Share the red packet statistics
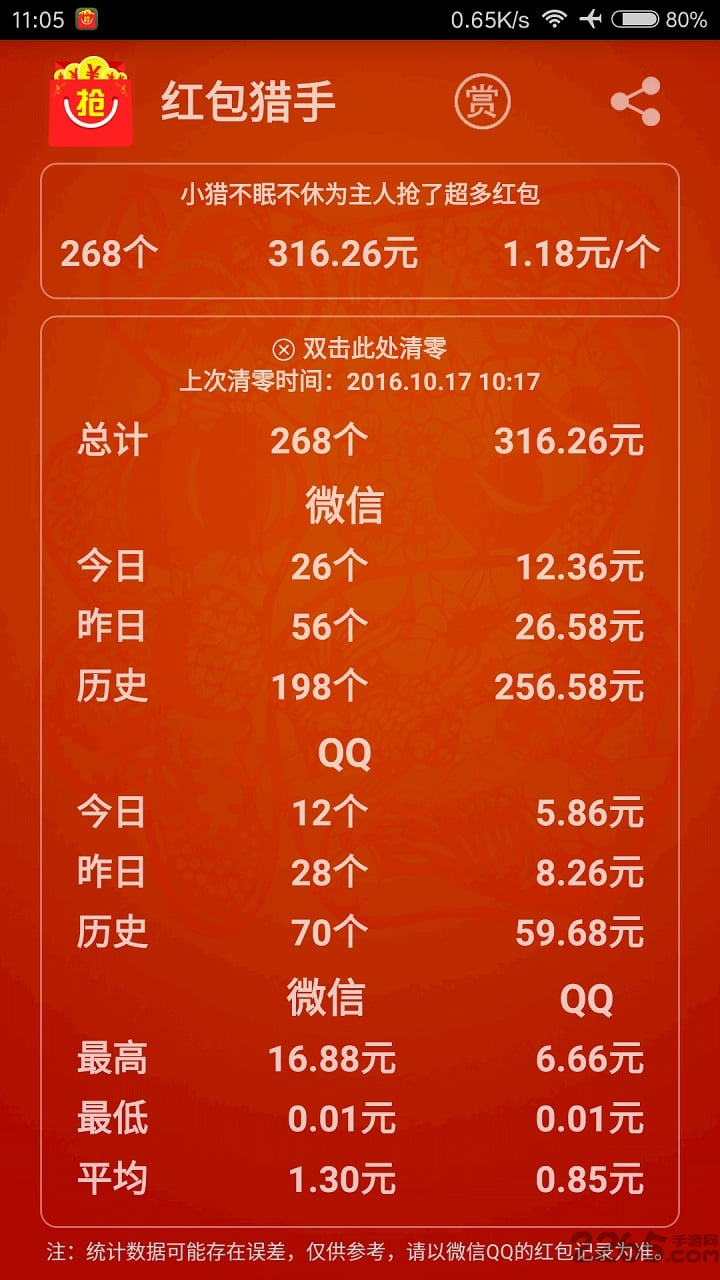Image resolution: width=720 pixels, height=1280 pixels. [635, 101]
